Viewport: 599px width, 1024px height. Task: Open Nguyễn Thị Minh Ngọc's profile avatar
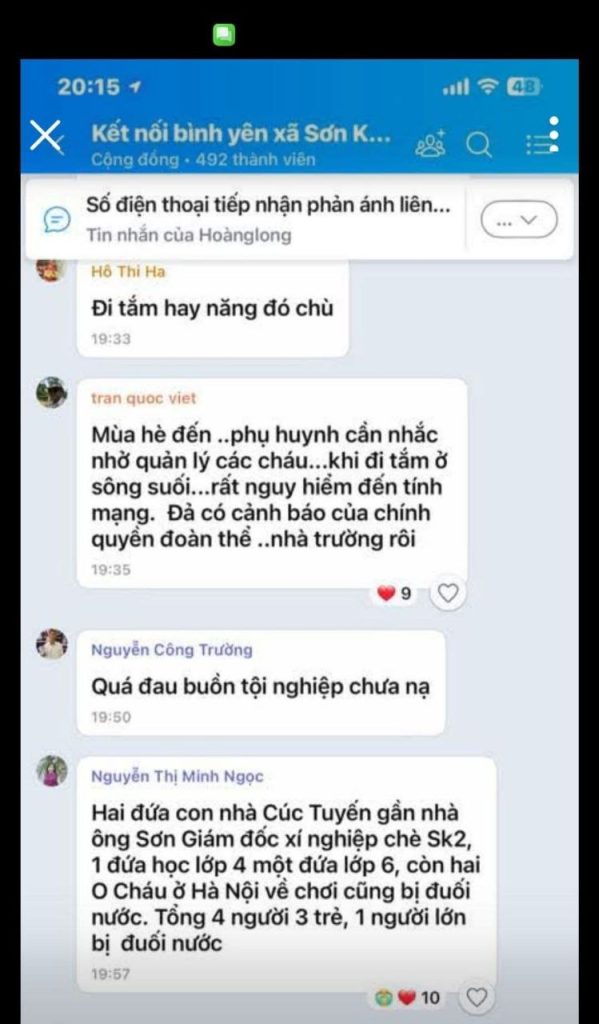(52, 771)
